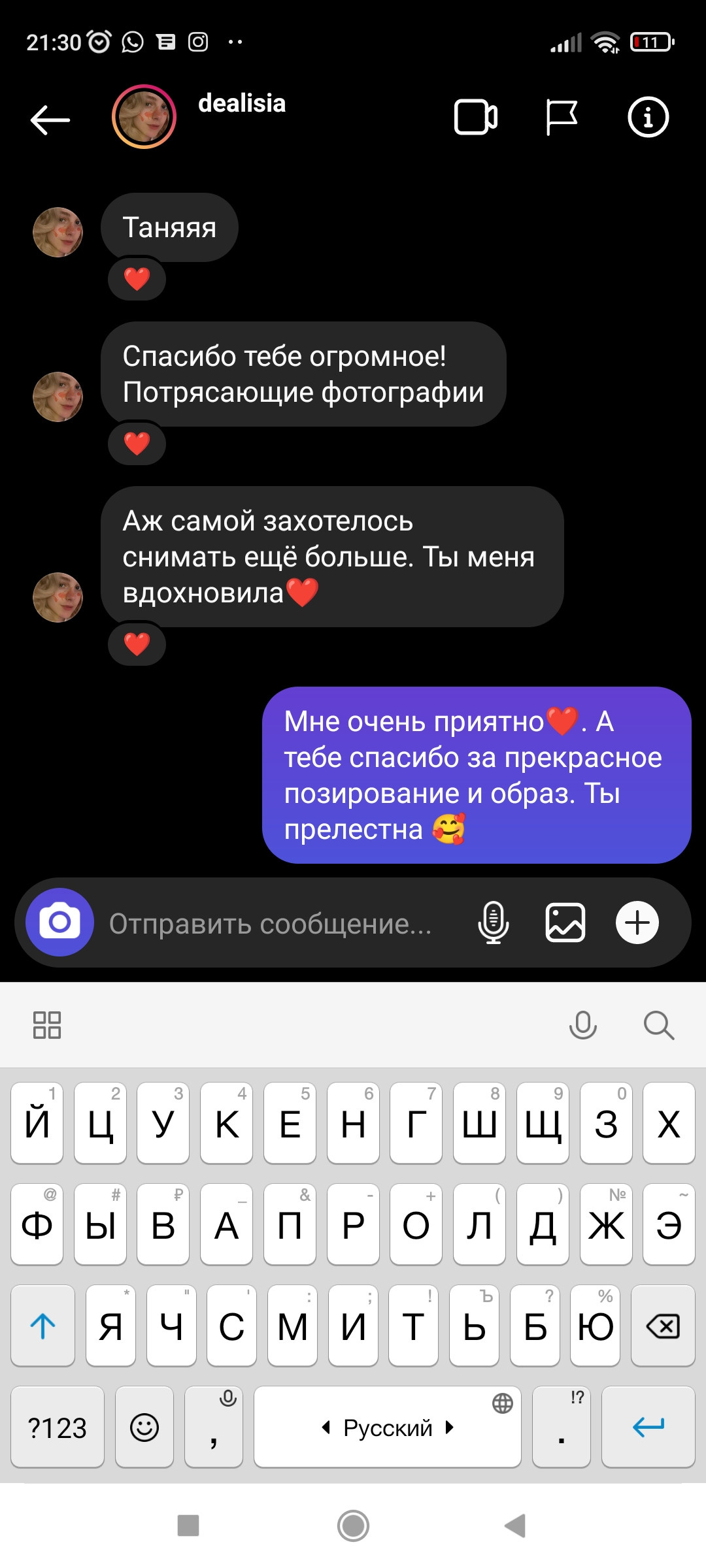Open the flag/report conversation icon
Screen dimensions: 706x1568
[x=563, y=118]
